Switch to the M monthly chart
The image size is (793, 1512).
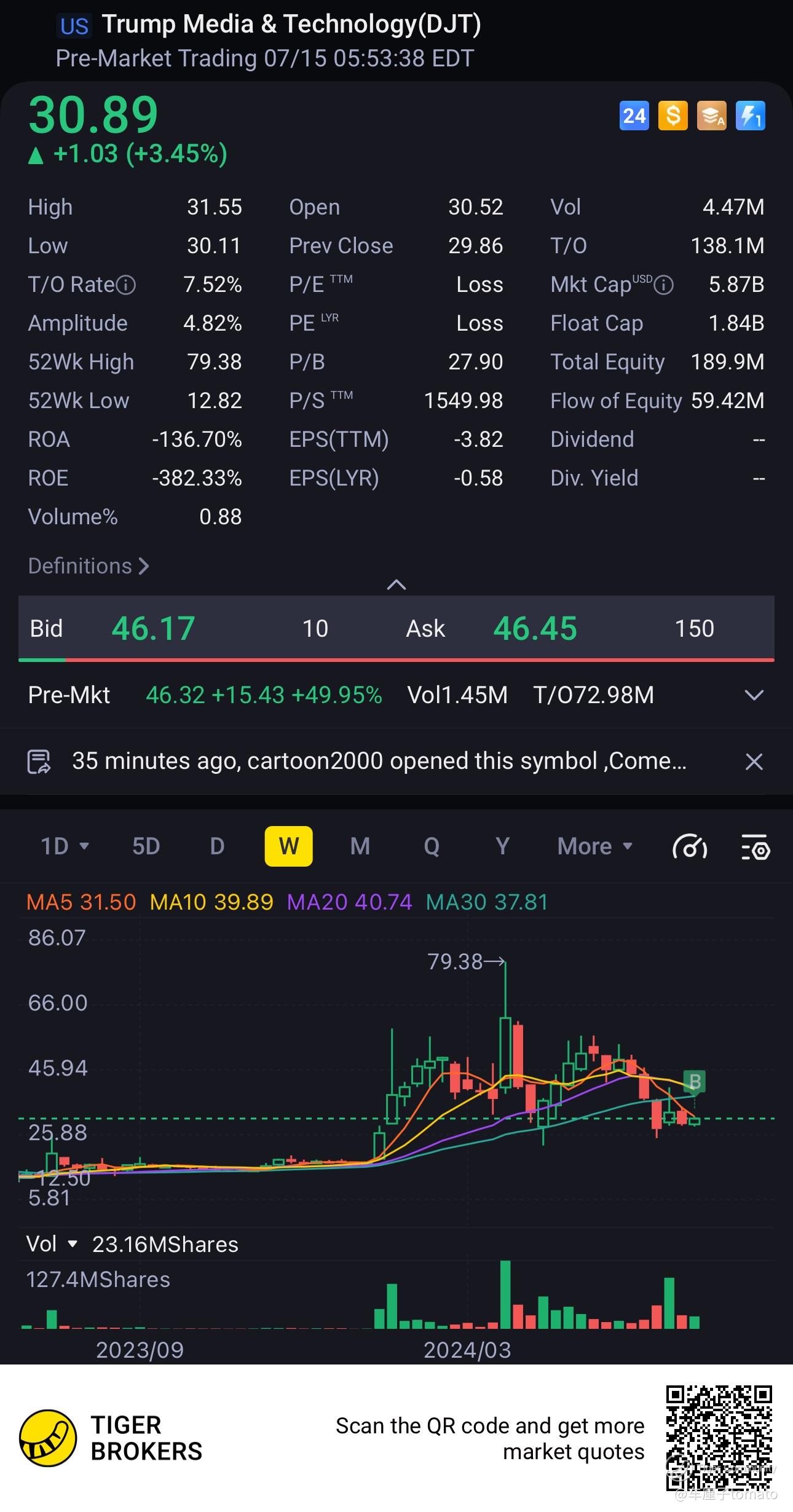[360, 846]
